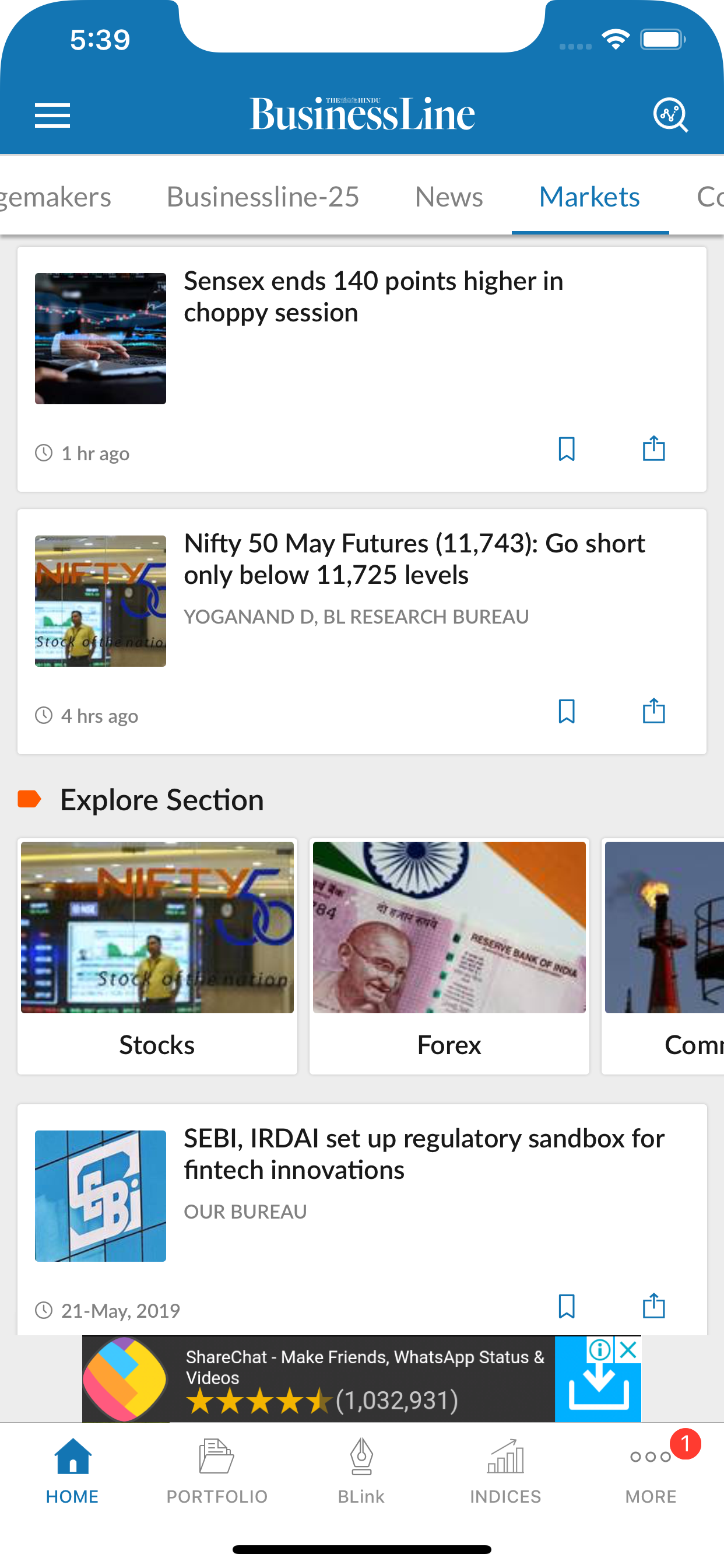Share the Sensex ends 140 points article
The width and height of the screenshot is (724, 1568).
(654, 449)
